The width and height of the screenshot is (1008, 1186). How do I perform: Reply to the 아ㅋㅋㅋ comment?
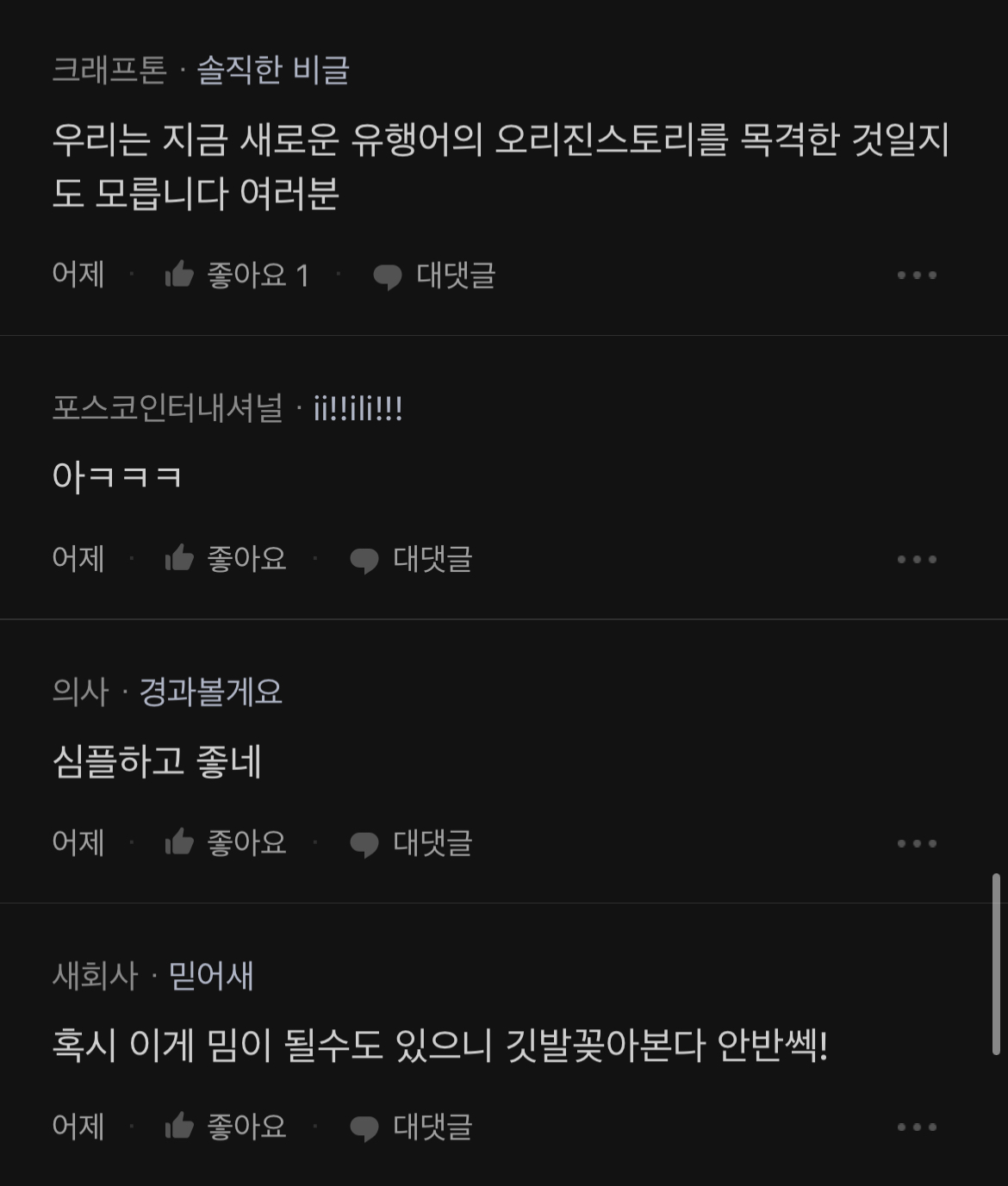(412, 559)
